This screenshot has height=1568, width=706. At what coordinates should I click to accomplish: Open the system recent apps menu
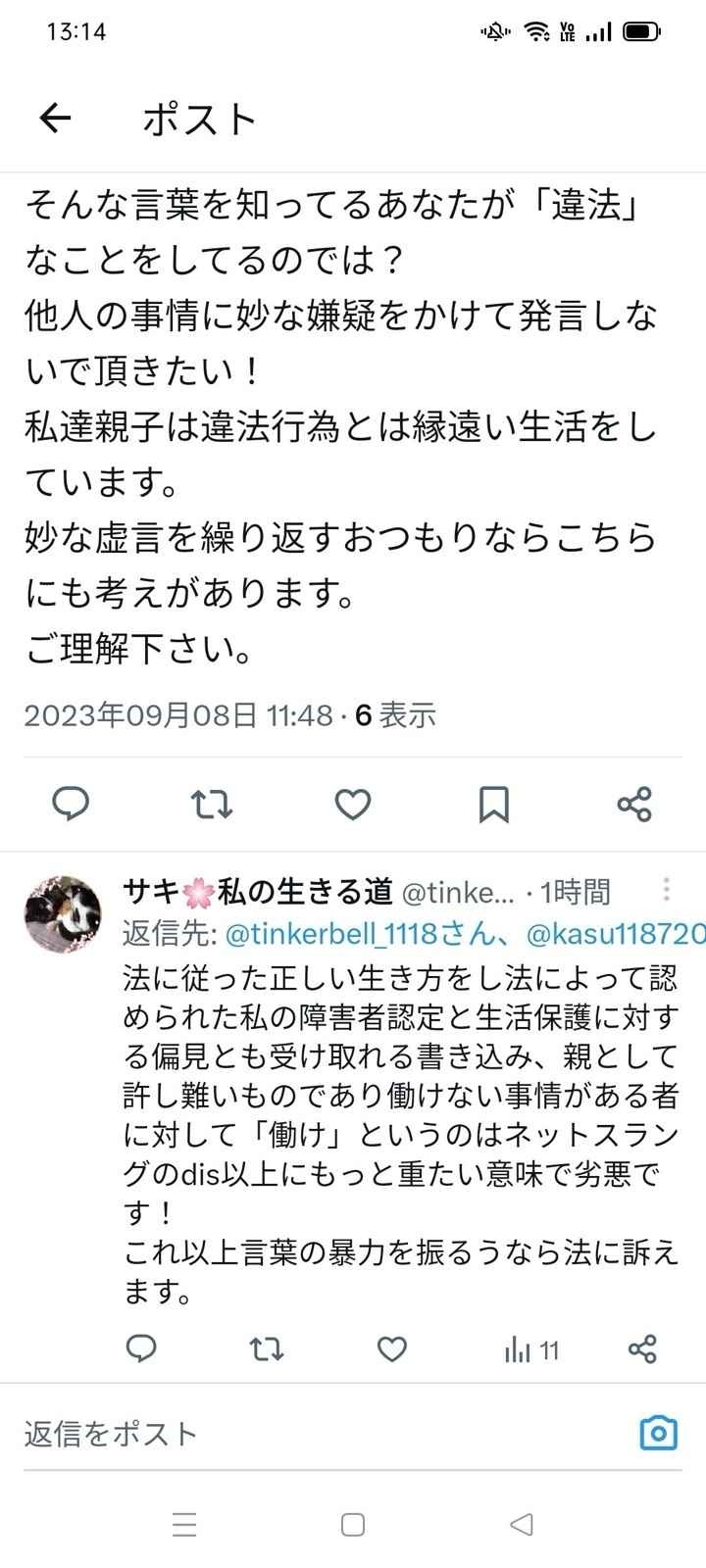point(184,1525)
